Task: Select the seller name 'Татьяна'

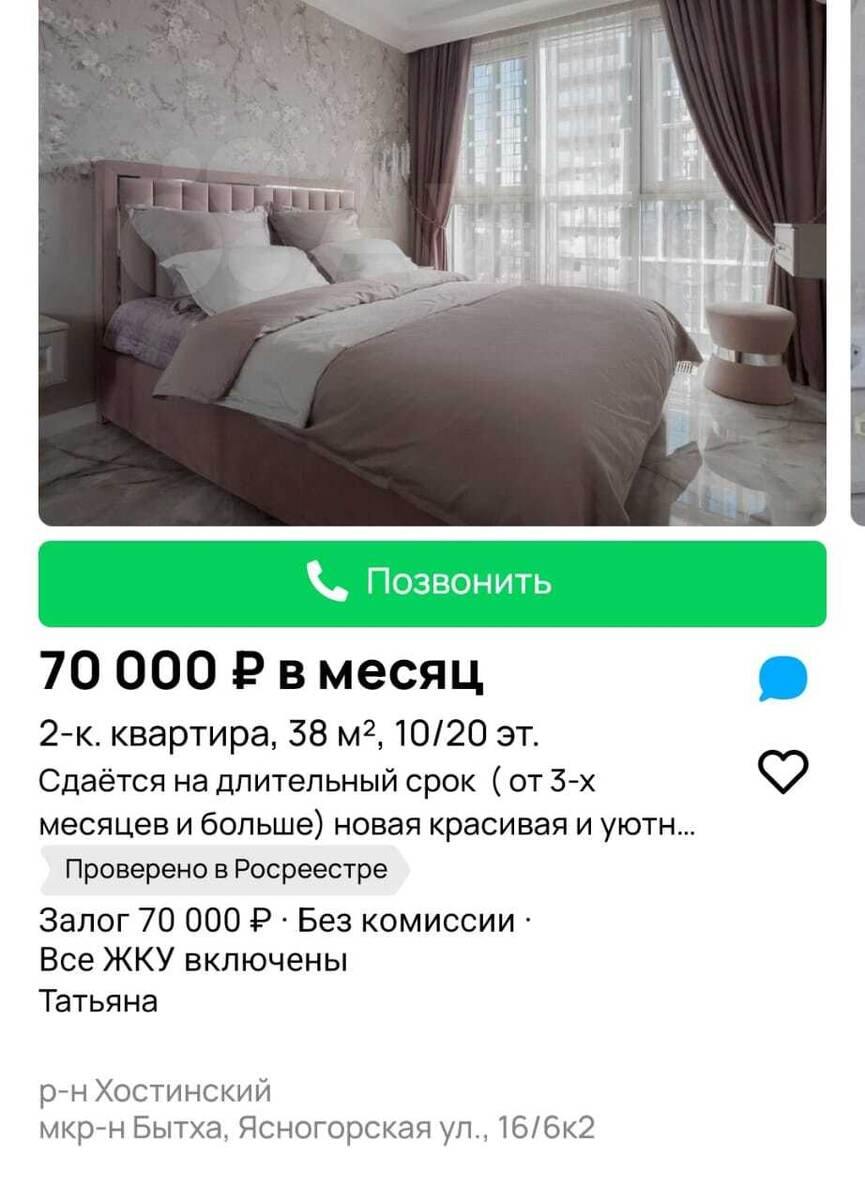Action: click(x=96, y=1001)
